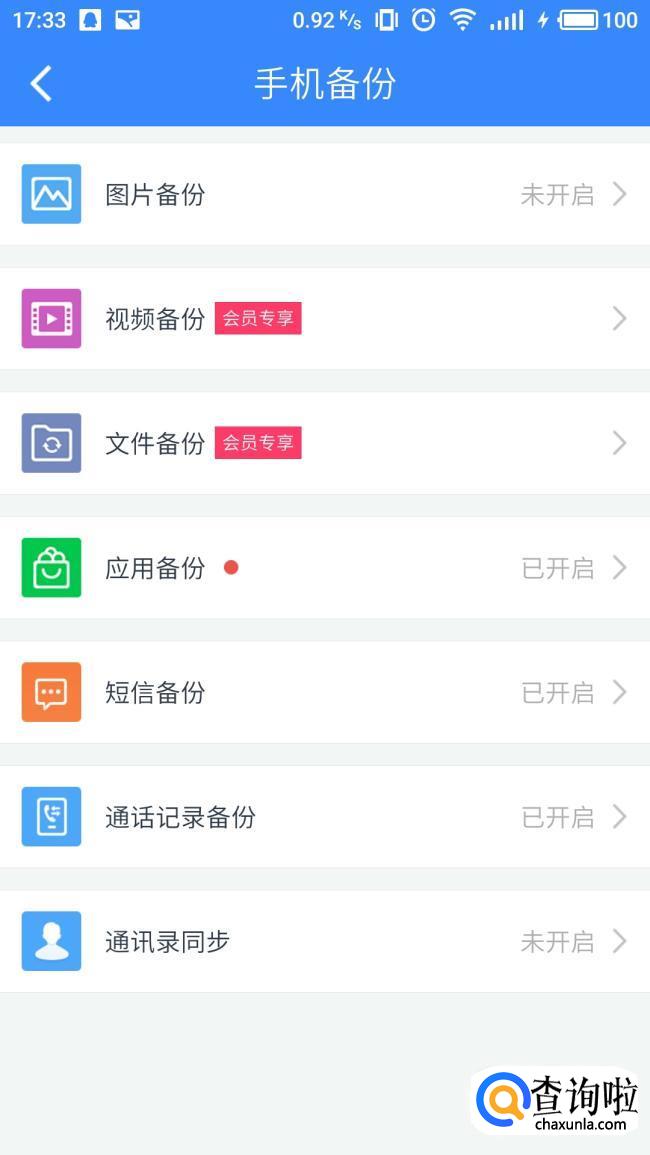This screenshot has height=1155, width=650.
Task: Open 通讯录同步 settings
Action: (325, 941)
